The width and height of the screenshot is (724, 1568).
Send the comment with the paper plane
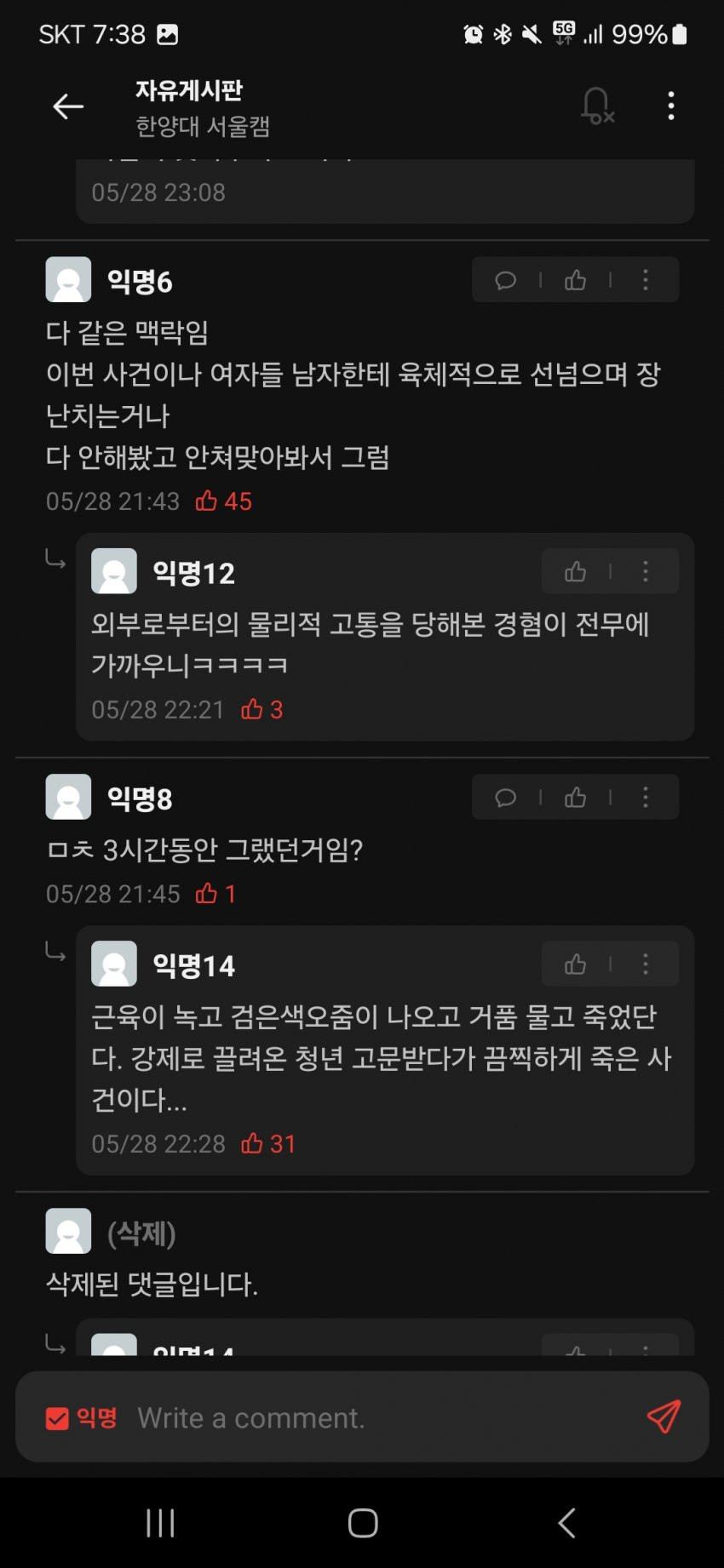coord(664,1416)
